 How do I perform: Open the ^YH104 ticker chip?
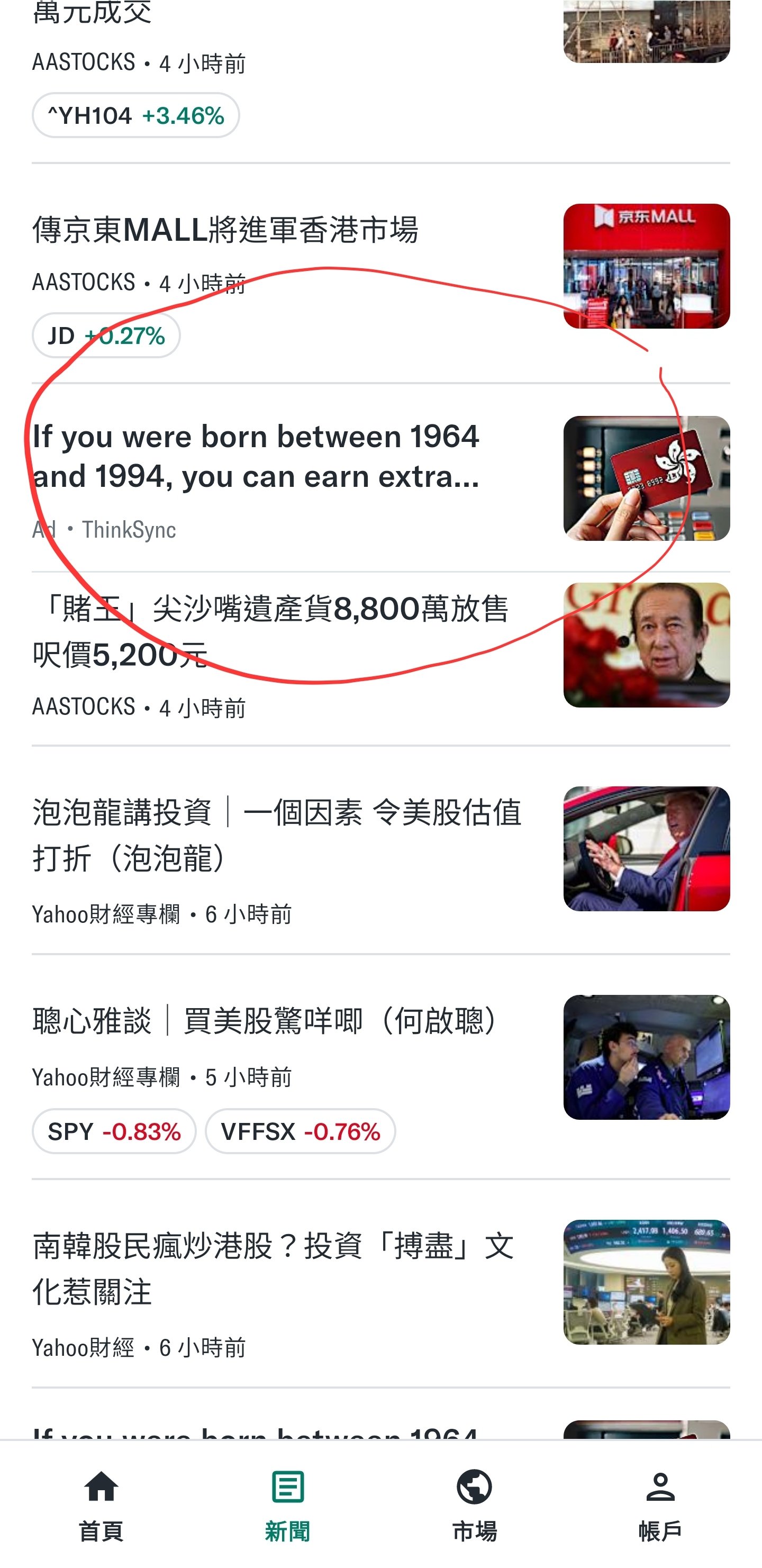[135, 115]
